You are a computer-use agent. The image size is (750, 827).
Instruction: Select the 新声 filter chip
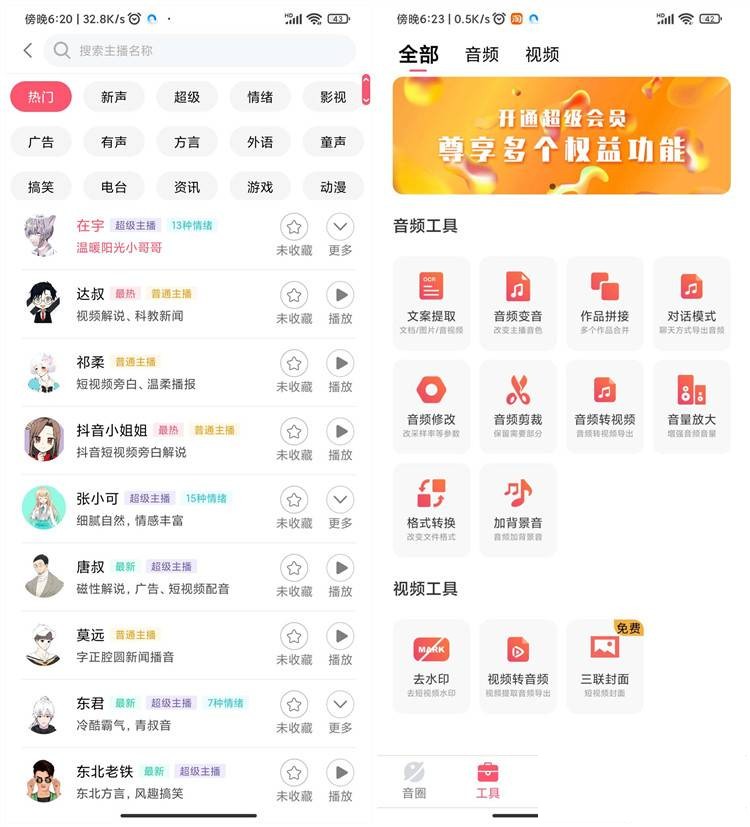114,97
